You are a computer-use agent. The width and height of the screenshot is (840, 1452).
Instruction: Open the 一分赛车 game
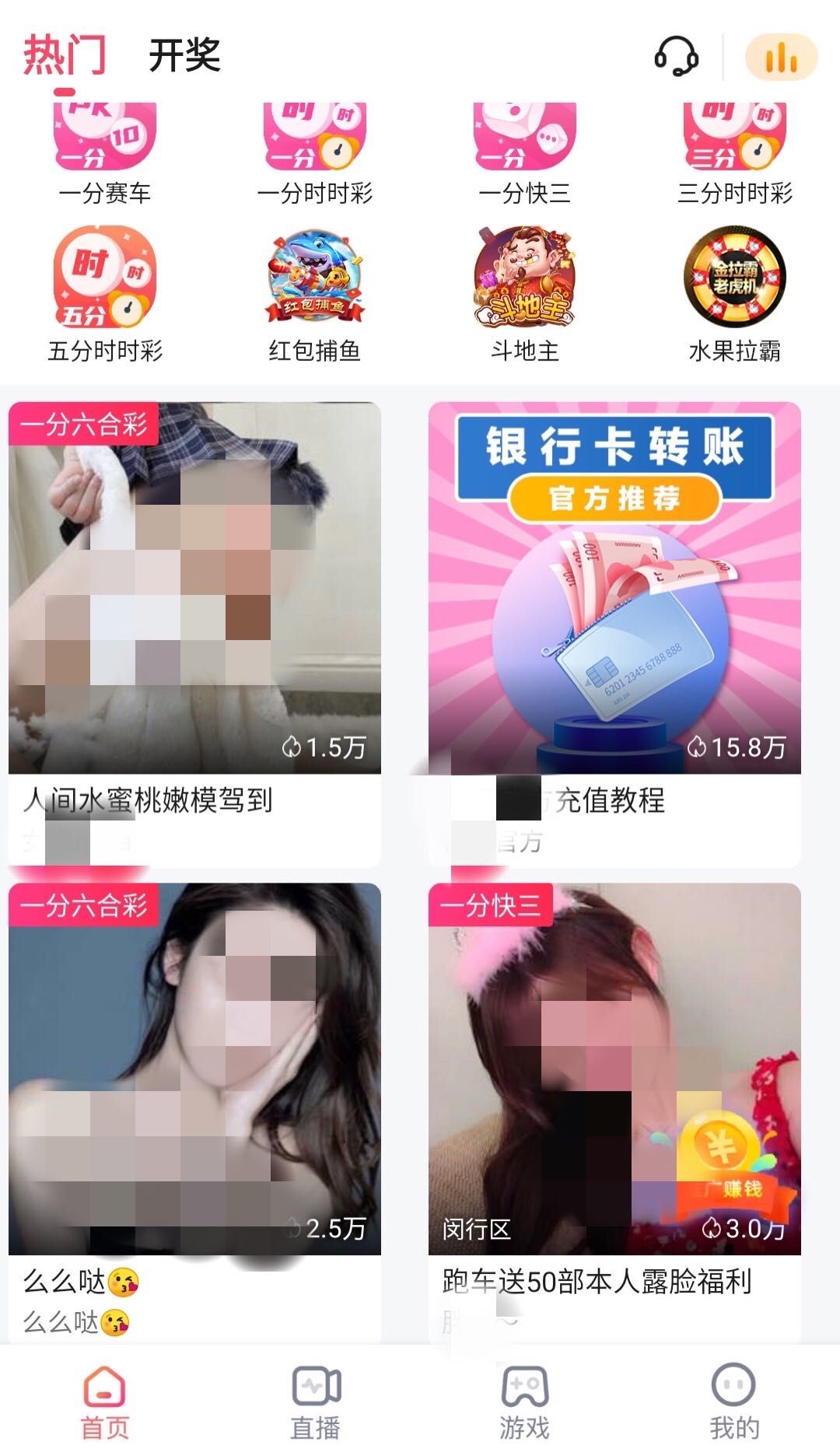105,152
